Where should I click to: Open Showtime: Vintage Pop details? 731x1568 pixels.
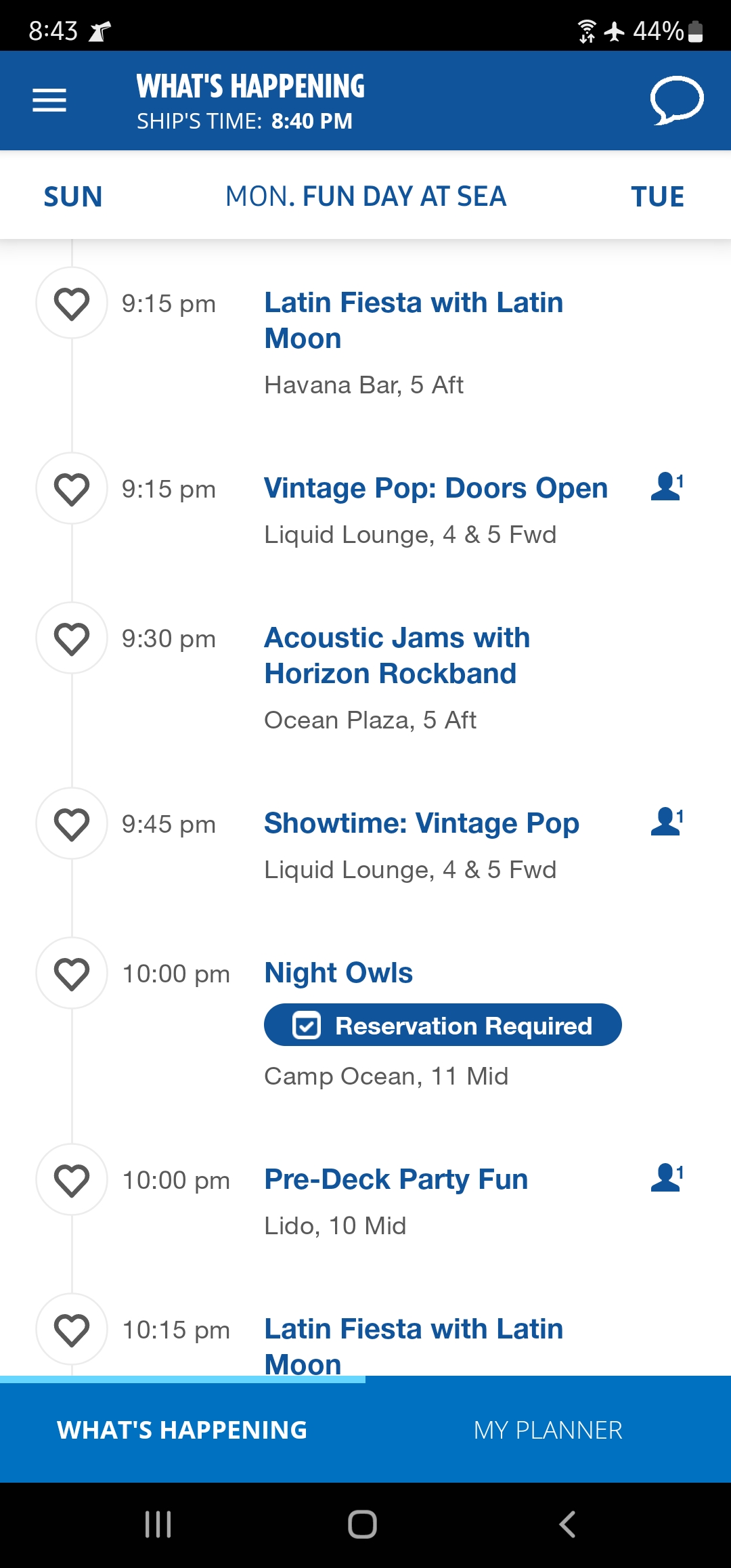click(x=422, y=823)
